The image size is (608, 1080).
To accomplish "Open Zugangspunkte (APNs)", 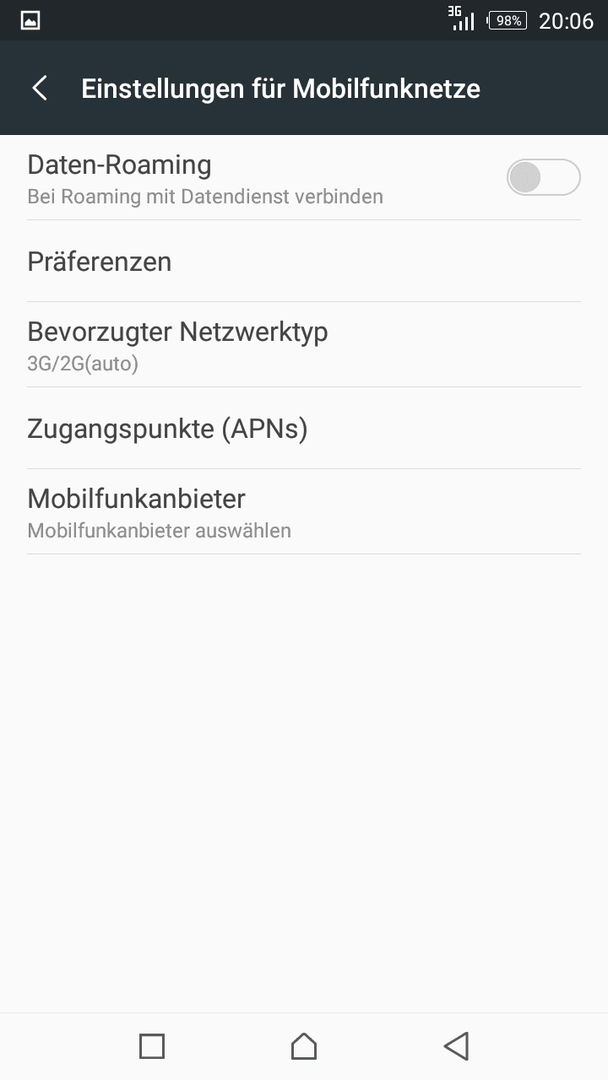I will tap(304, 428).
